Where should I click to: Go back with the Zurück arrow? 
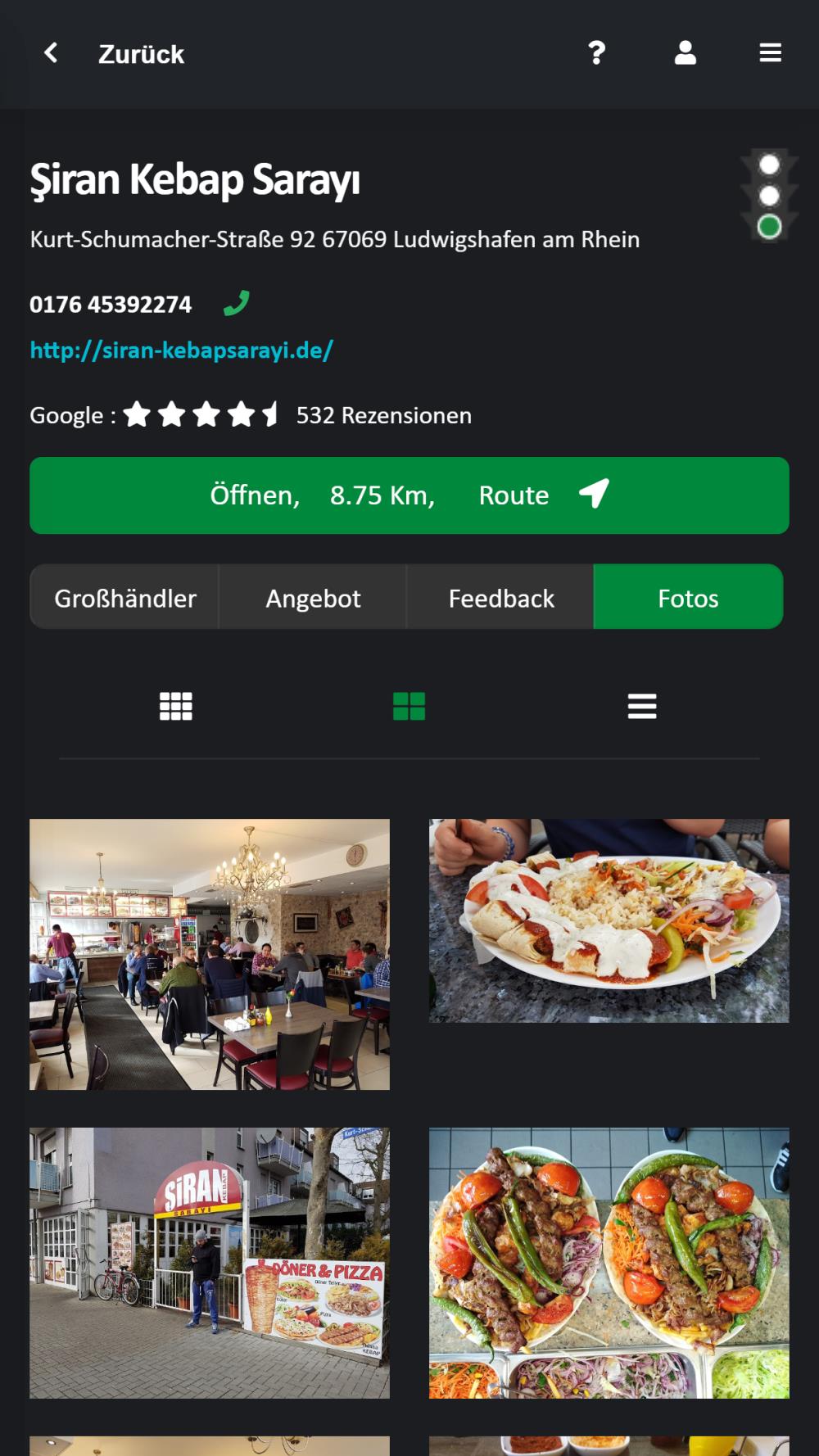tap(51, 53)
